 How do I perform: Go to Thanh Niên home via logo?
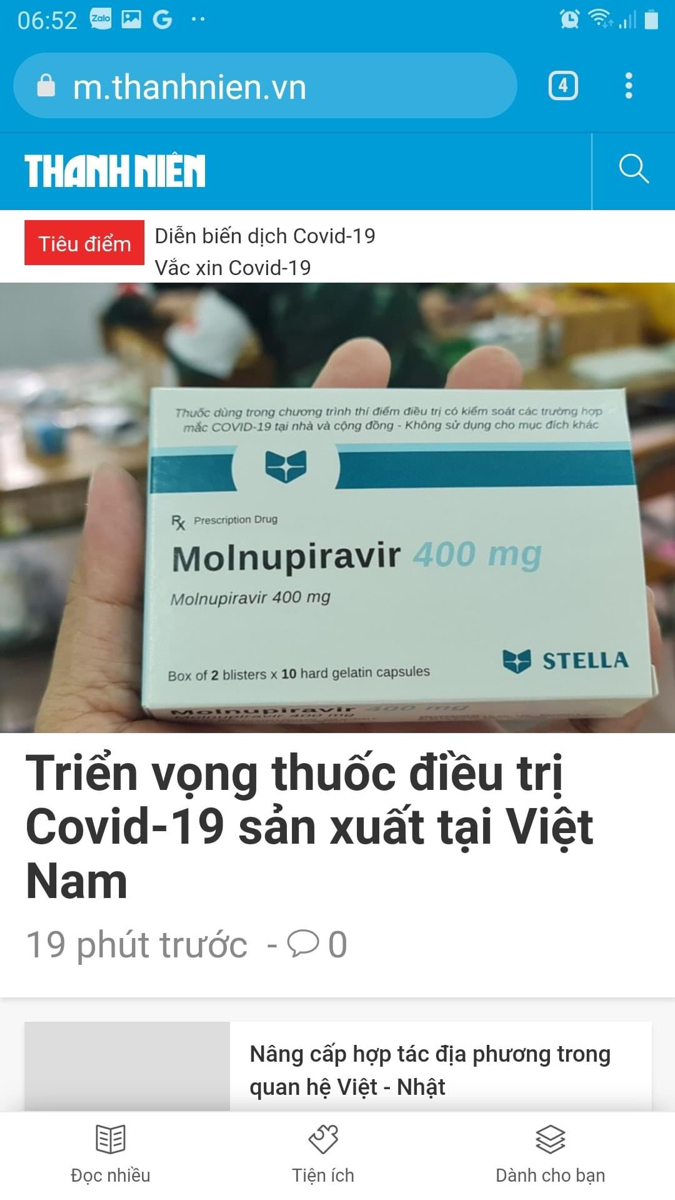pyautogui.click(x=115, y=171)
